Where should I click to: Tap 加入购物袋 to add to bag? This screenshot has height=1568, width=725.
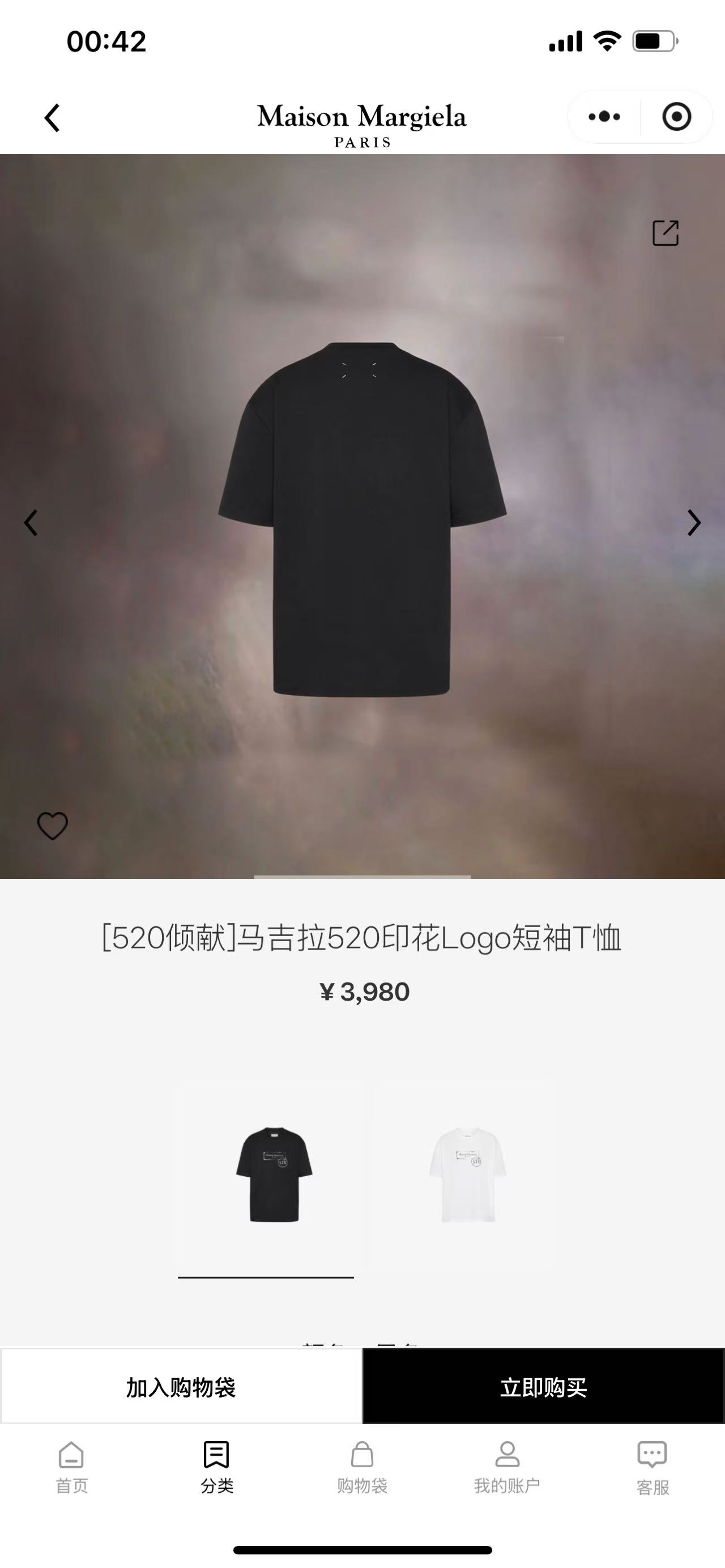(x=181, y=1387)
